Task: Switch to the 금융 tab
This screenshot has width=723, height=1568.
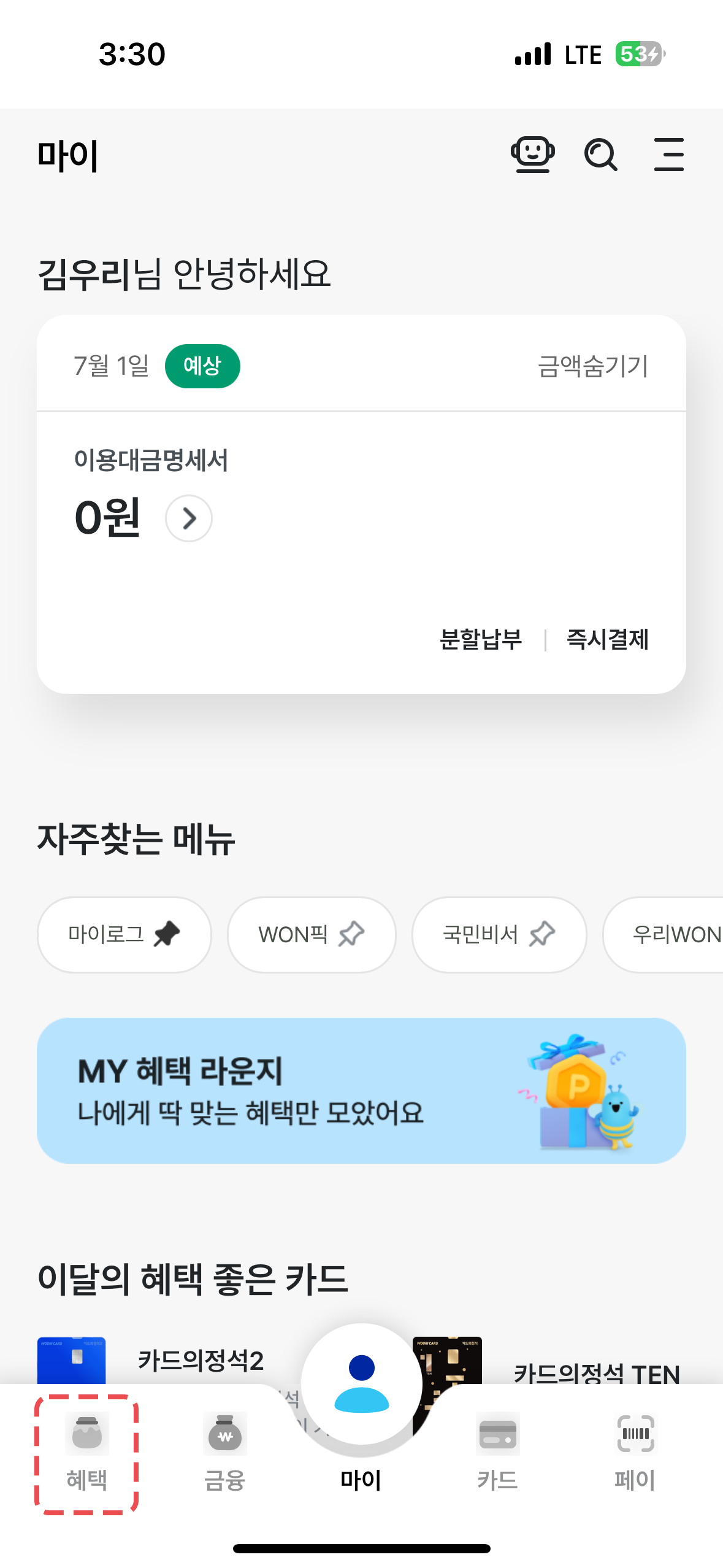Action: pos(224,1453)
